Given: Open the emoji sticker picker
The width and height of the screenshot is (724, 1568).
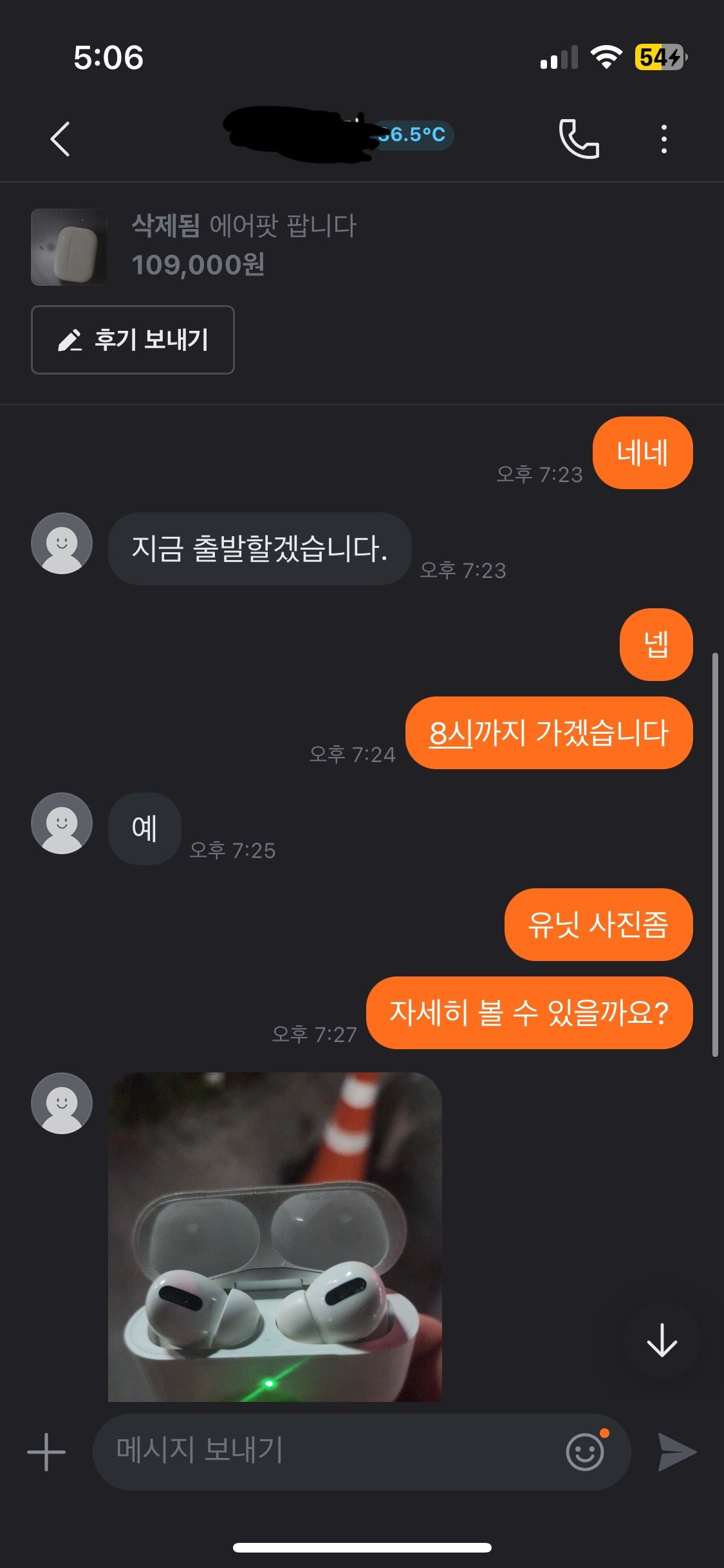Looking at the screenshot, I should [x=585, y=1451].
